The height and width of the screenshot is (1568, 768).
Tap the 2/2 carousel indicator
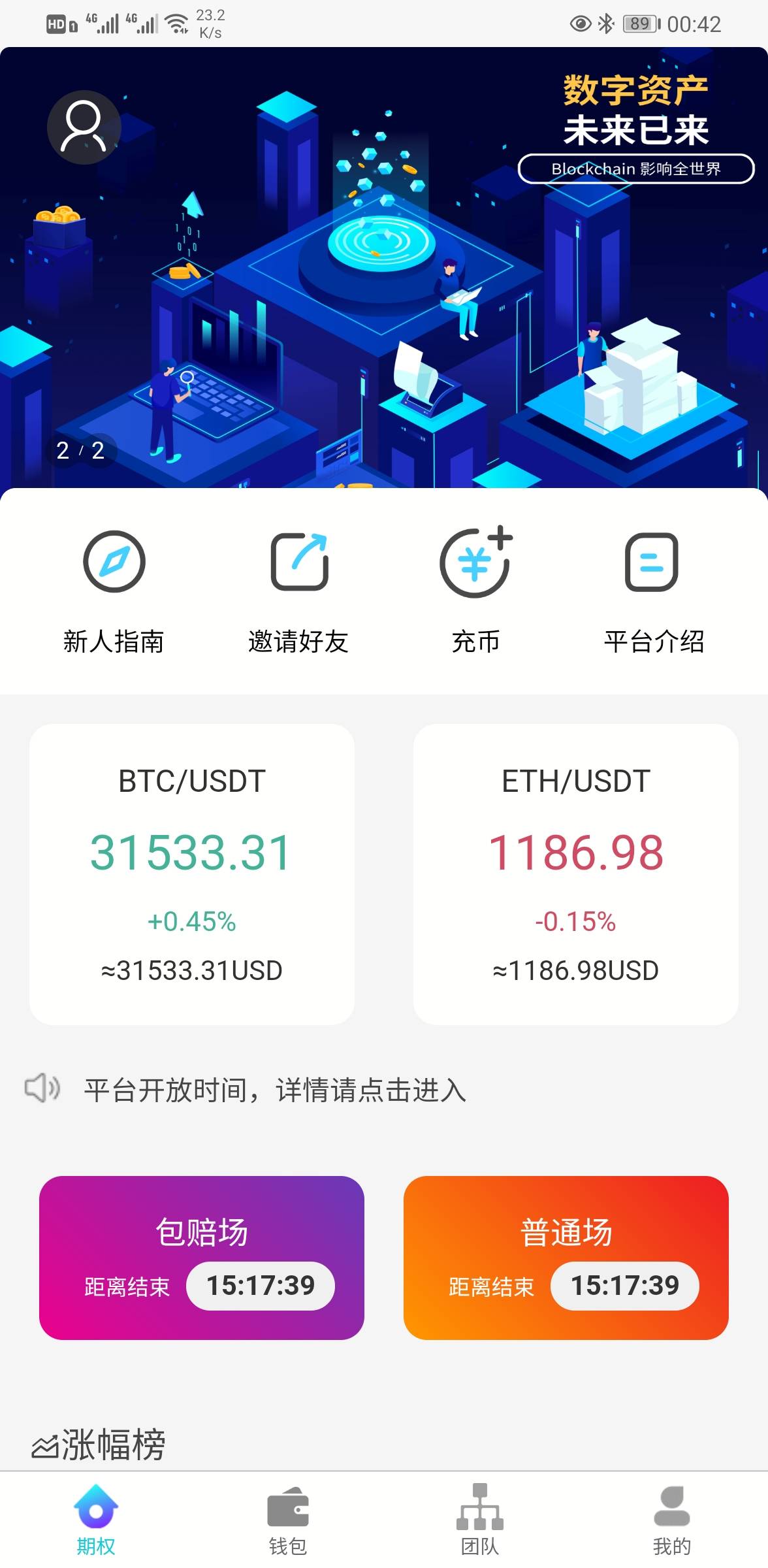[x=80, y=449]
